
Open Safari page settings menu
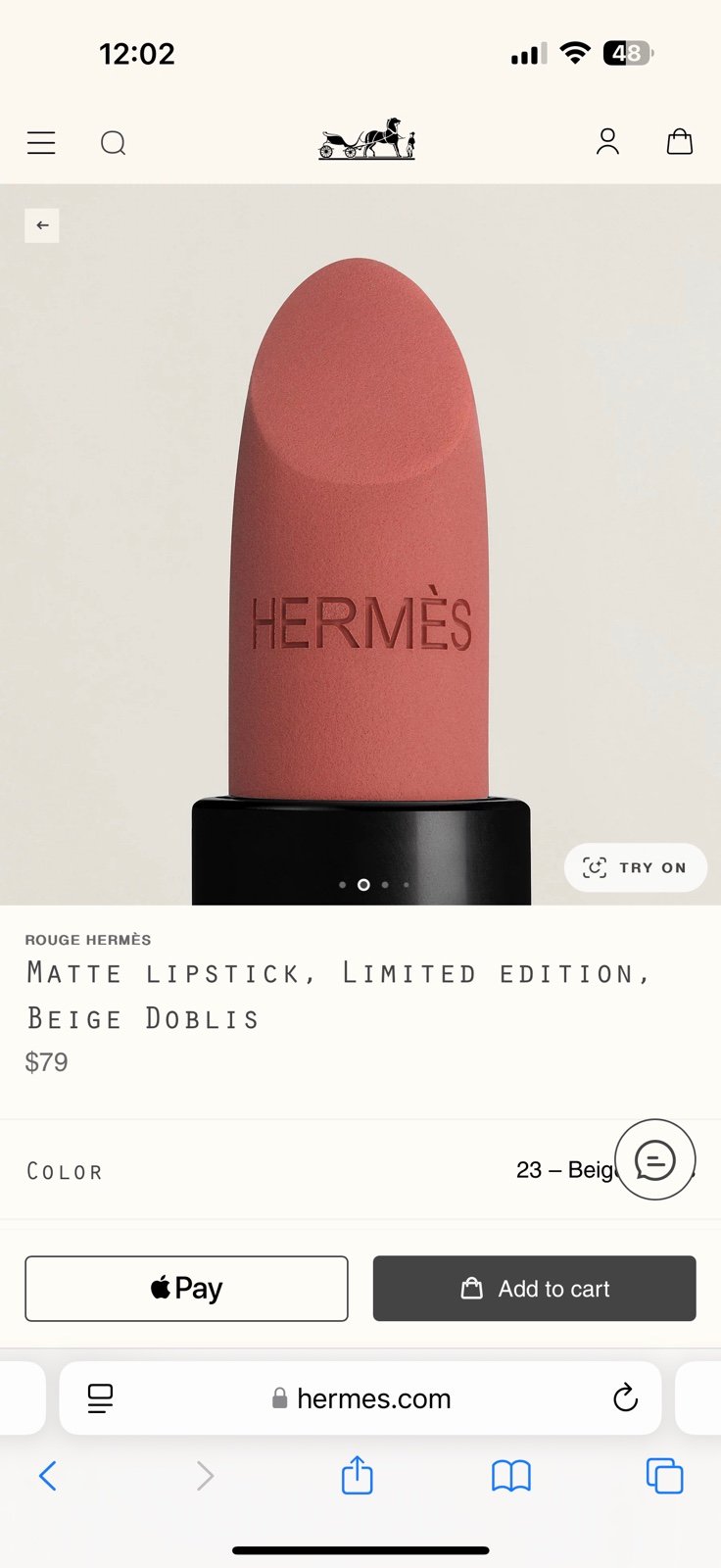pyautogui.click(x=101, y=1398)
